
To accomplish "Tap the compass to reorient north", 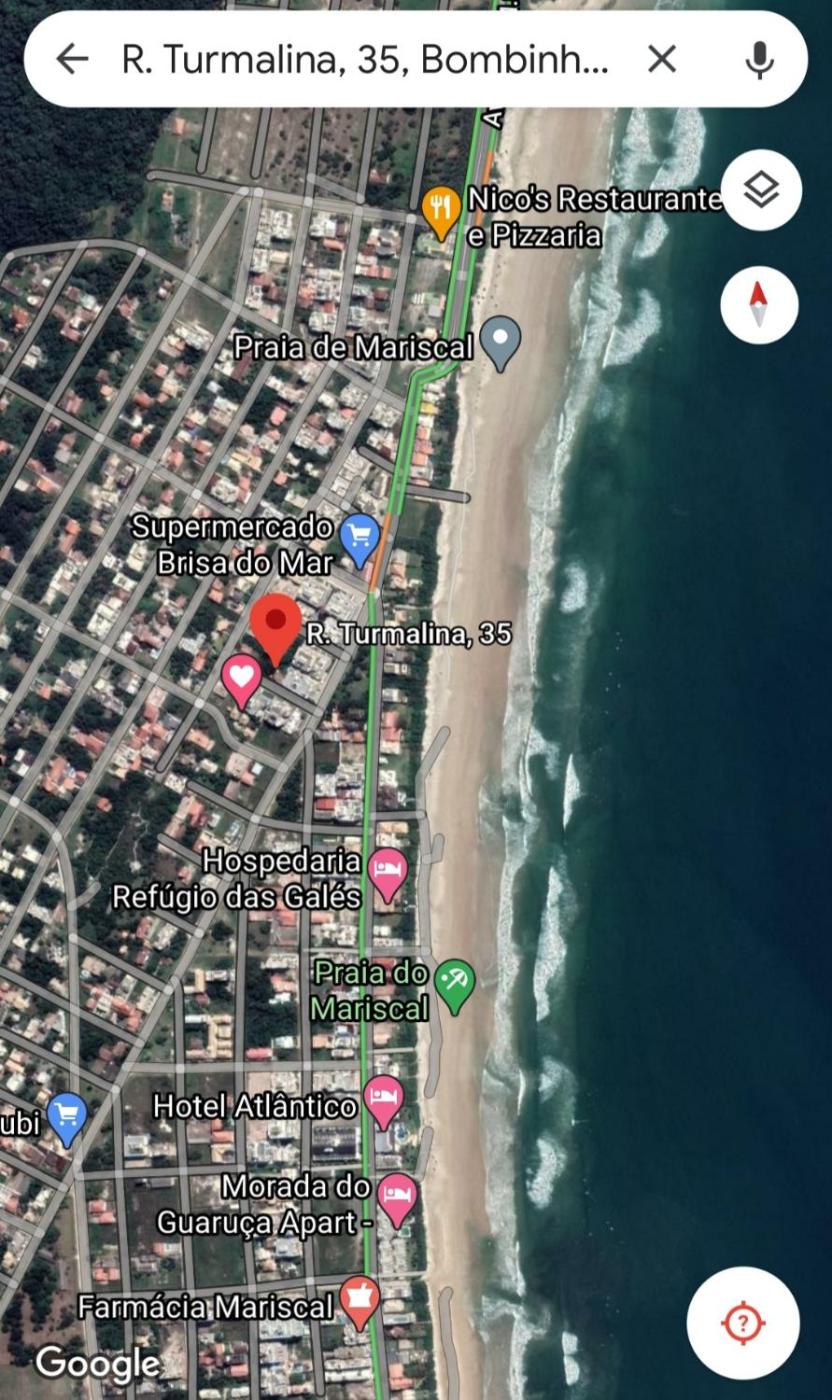I will pos(759,305).
